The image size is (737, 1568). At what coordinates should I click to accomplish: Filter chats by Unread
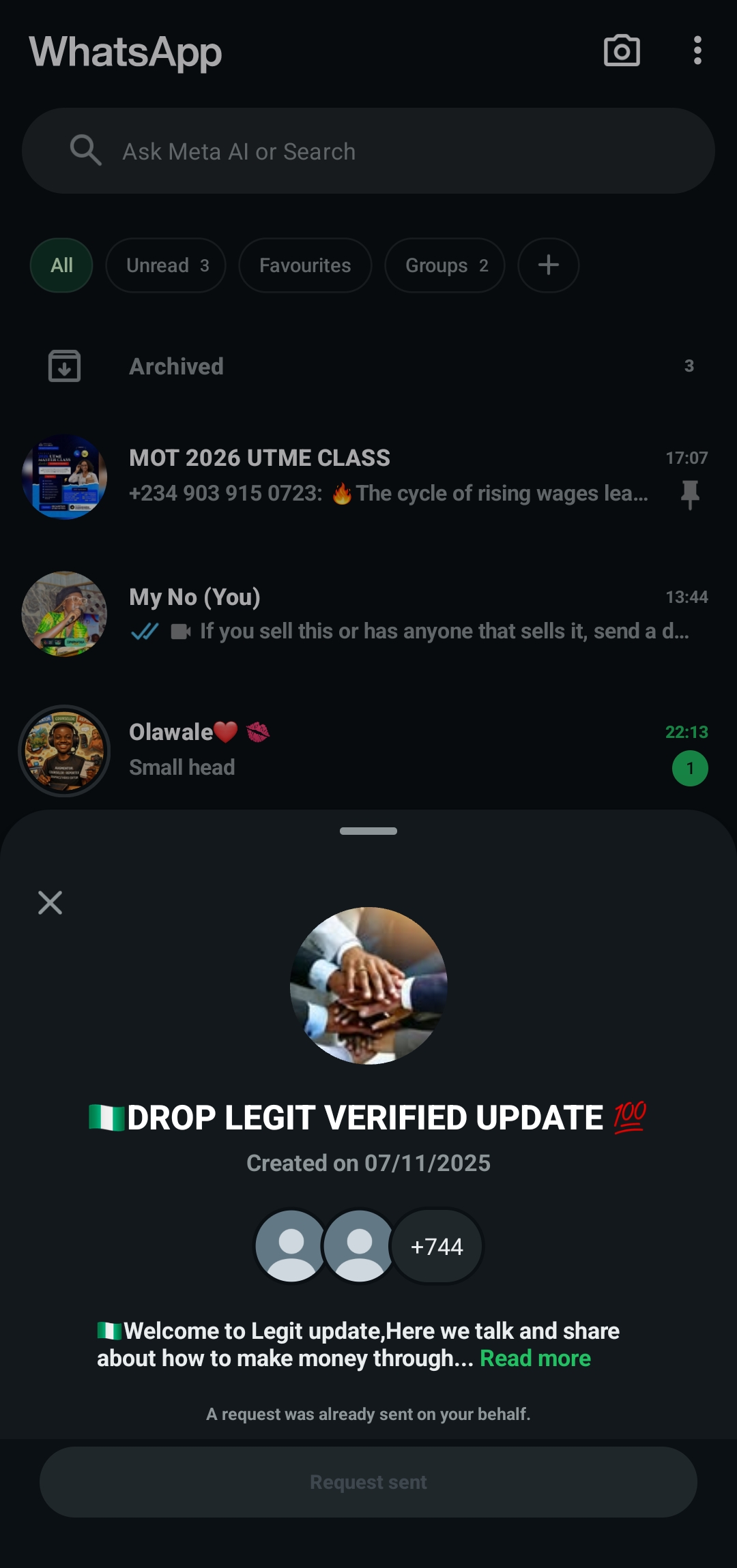tap(166, 265)
